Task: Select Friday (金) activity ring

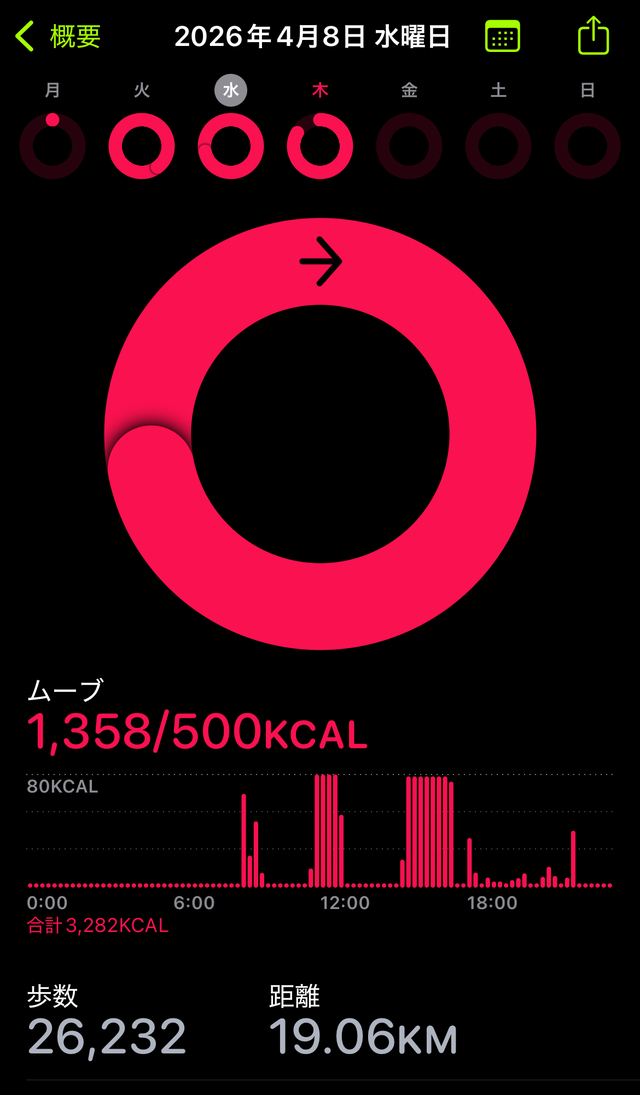Action: 409,146
